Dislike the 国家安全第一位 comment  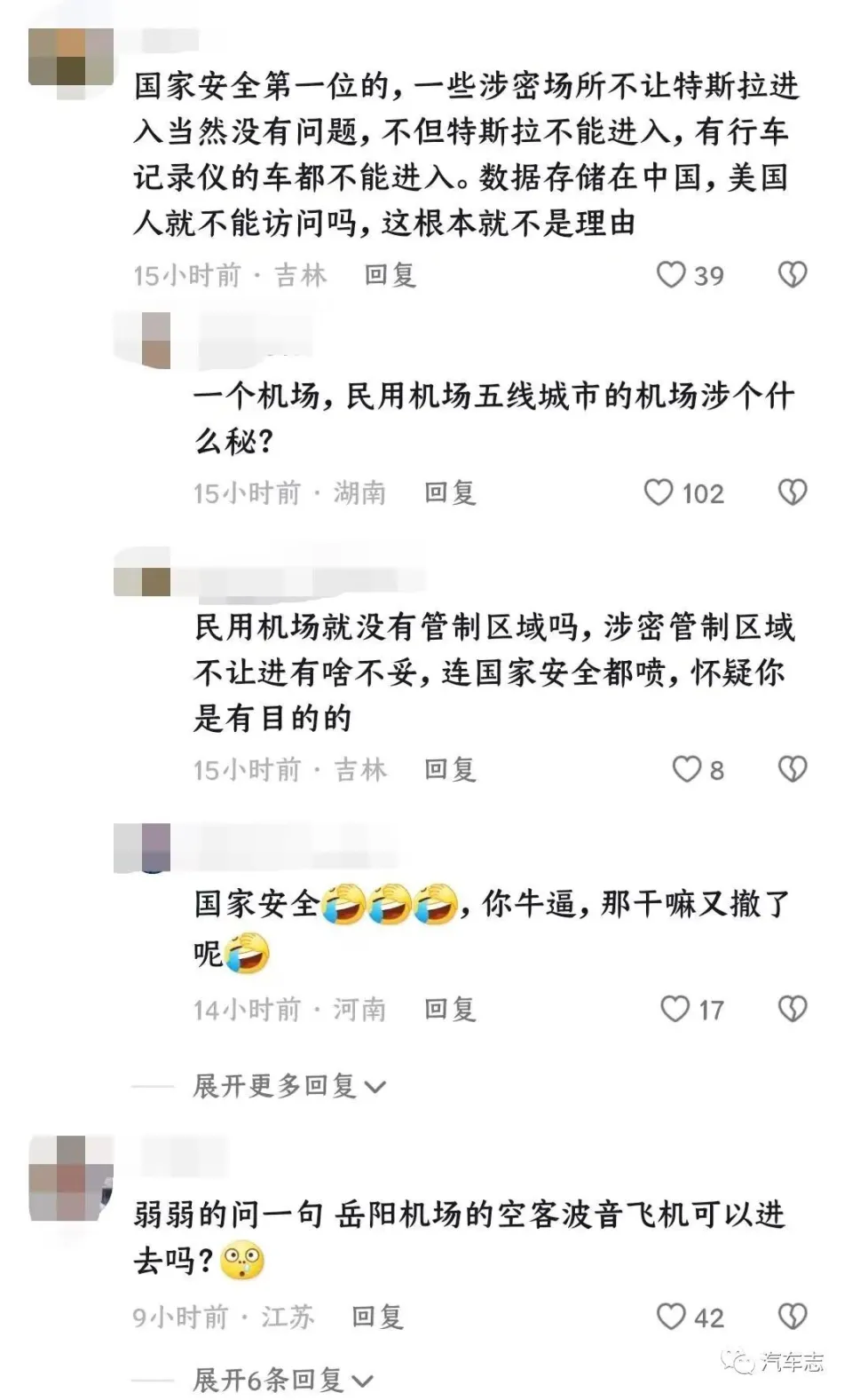click(x=792, y=275)
